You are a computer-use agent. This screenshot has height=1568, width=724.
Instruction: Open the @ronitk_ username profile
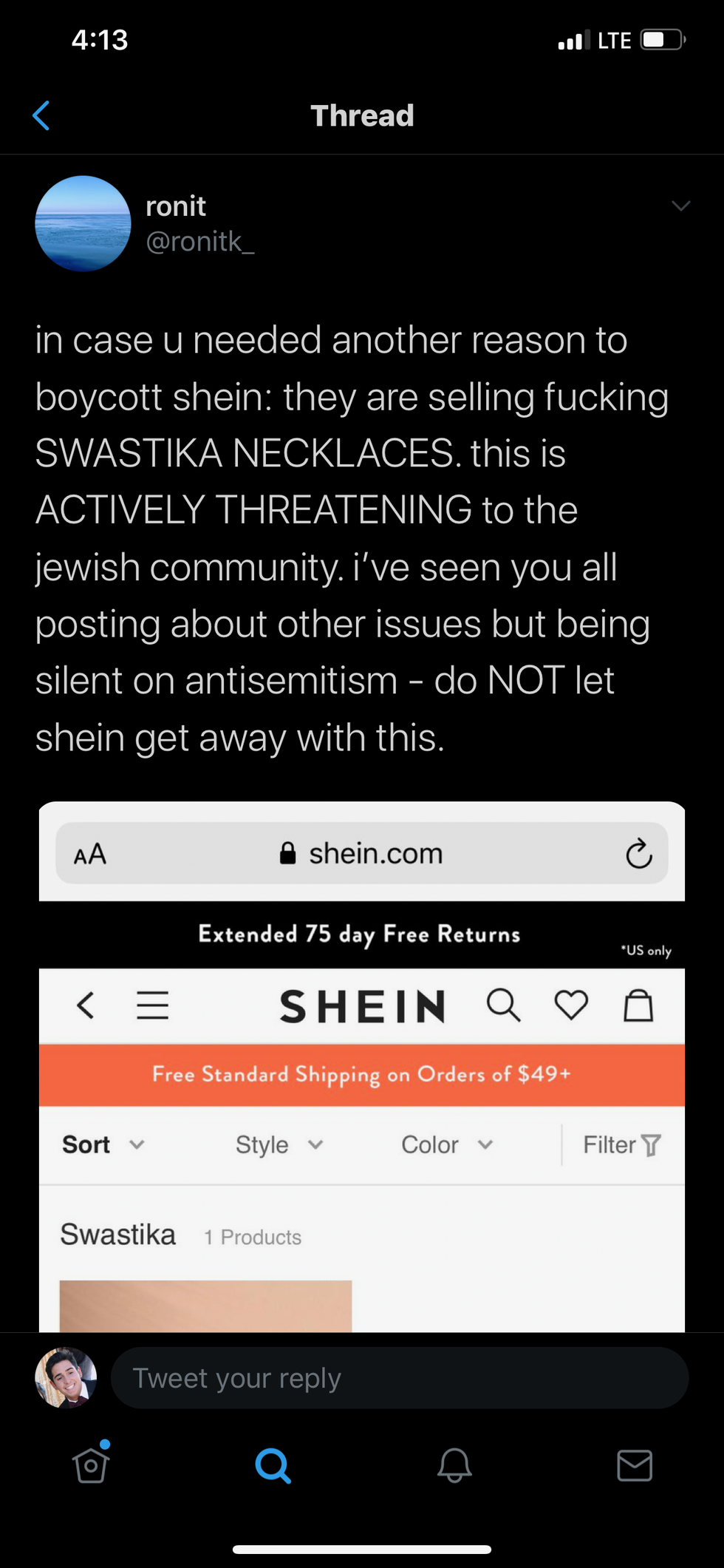click(199, 241)
